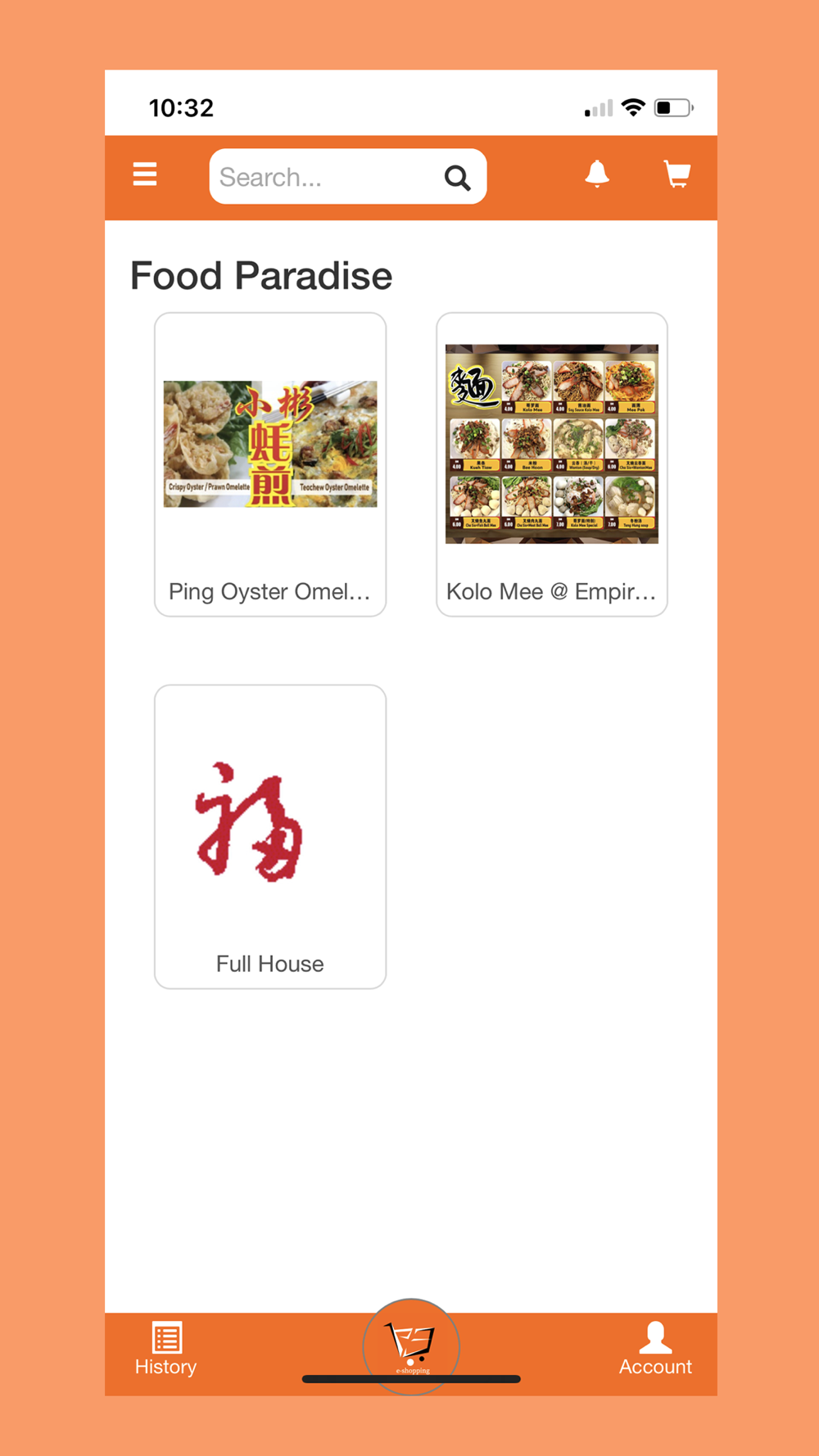The height and width of the screenshot is (1456, 819).
Task: Switch to the History tab
Action: (x=166, y=1350)
